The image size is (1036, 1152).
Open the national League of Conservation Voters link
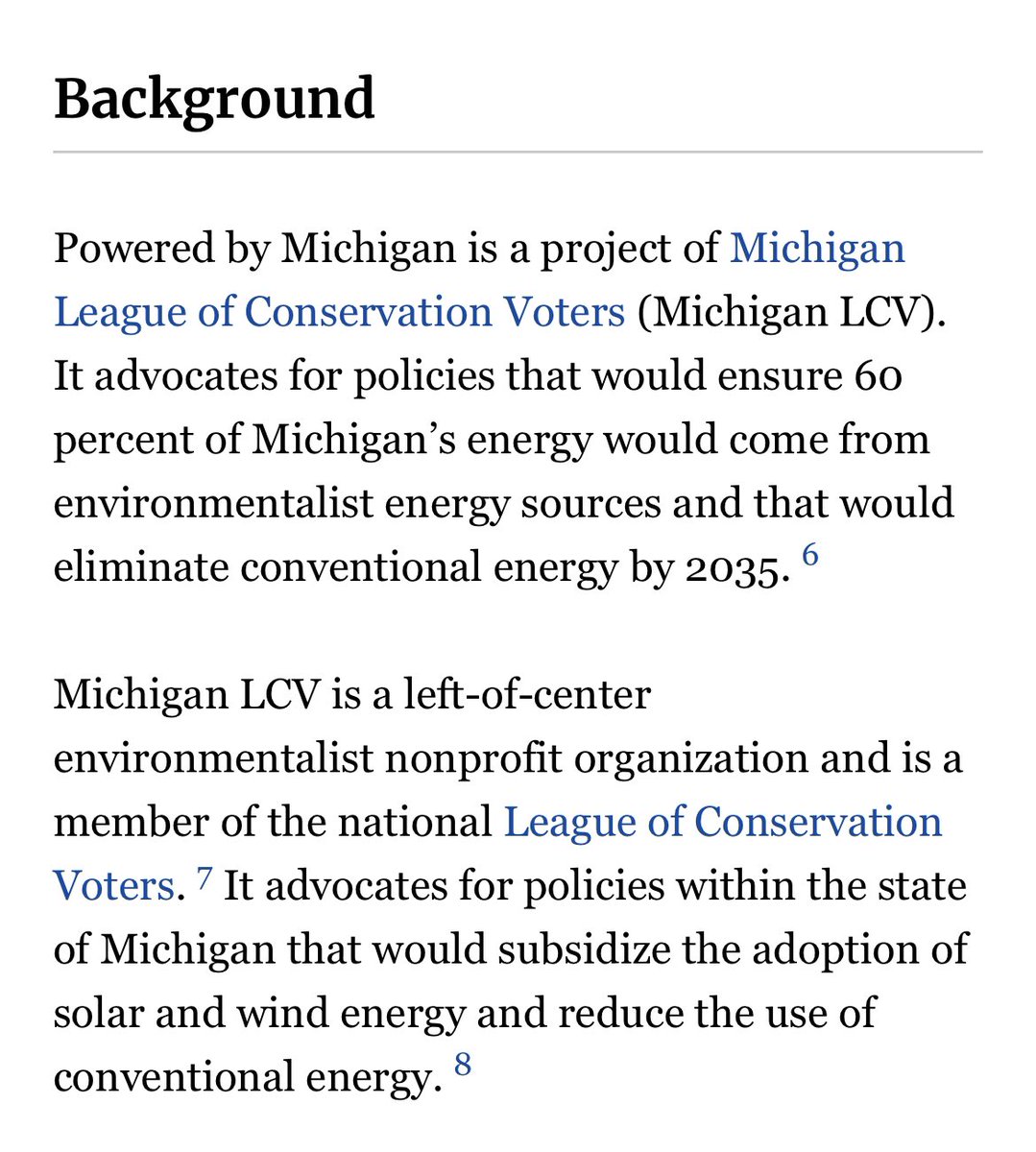[x=722, y=823]
